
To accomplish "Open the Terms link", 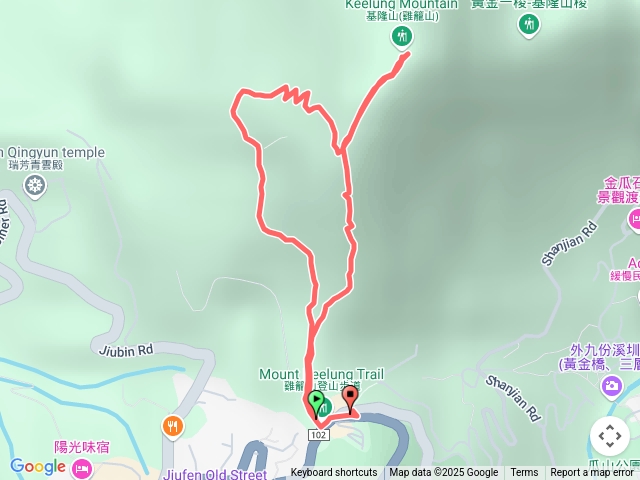I will tap(524, 473).
